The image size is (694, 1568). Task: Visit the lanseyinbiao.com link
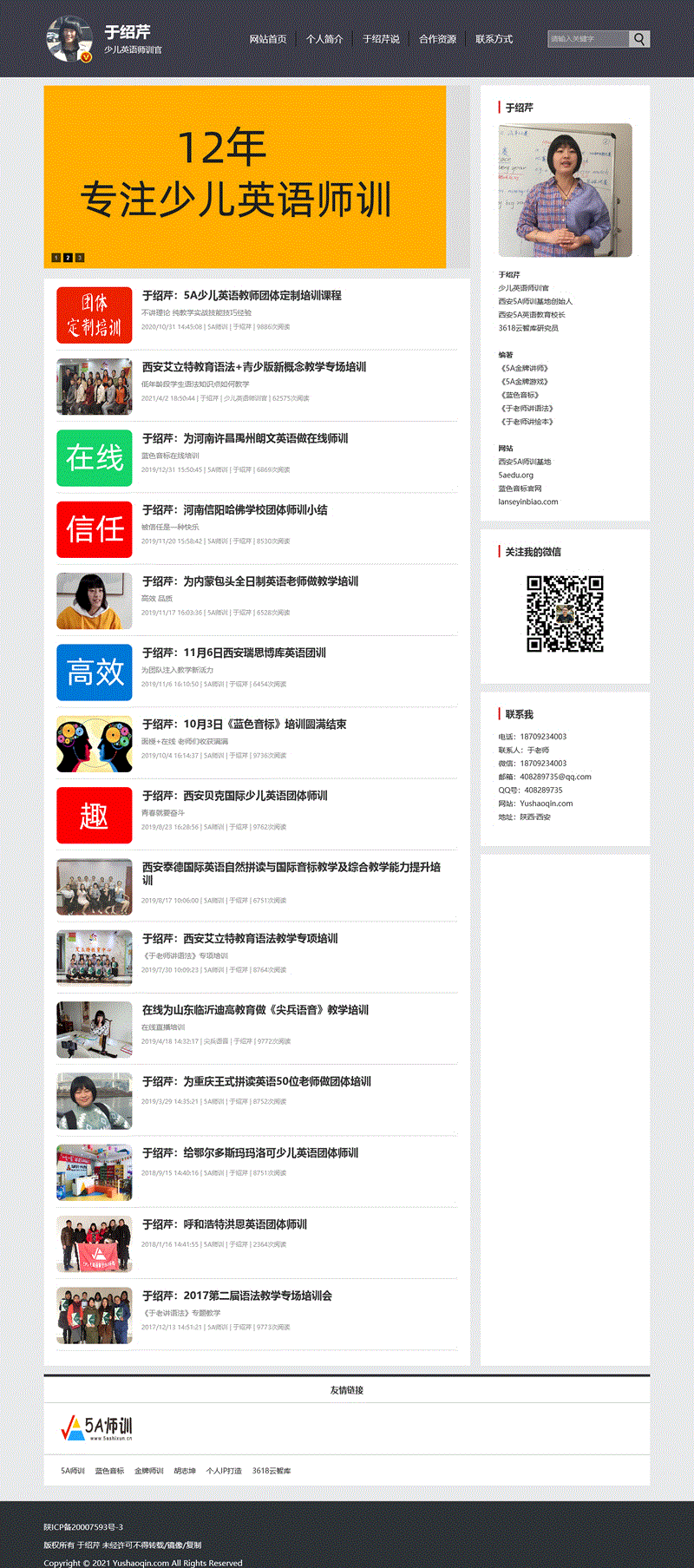[x=528, y=502]
